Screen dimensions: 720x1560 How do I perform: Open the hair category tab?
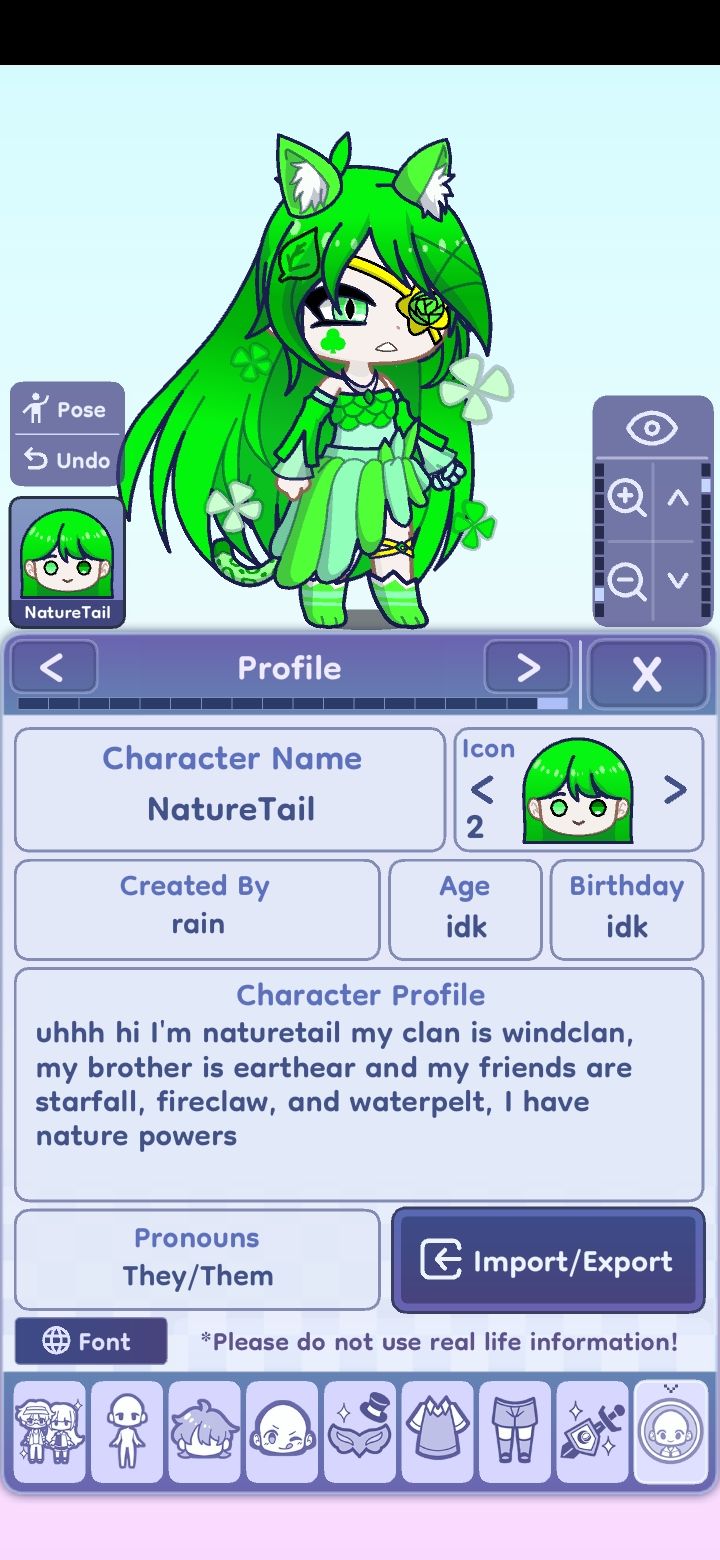204,1431
